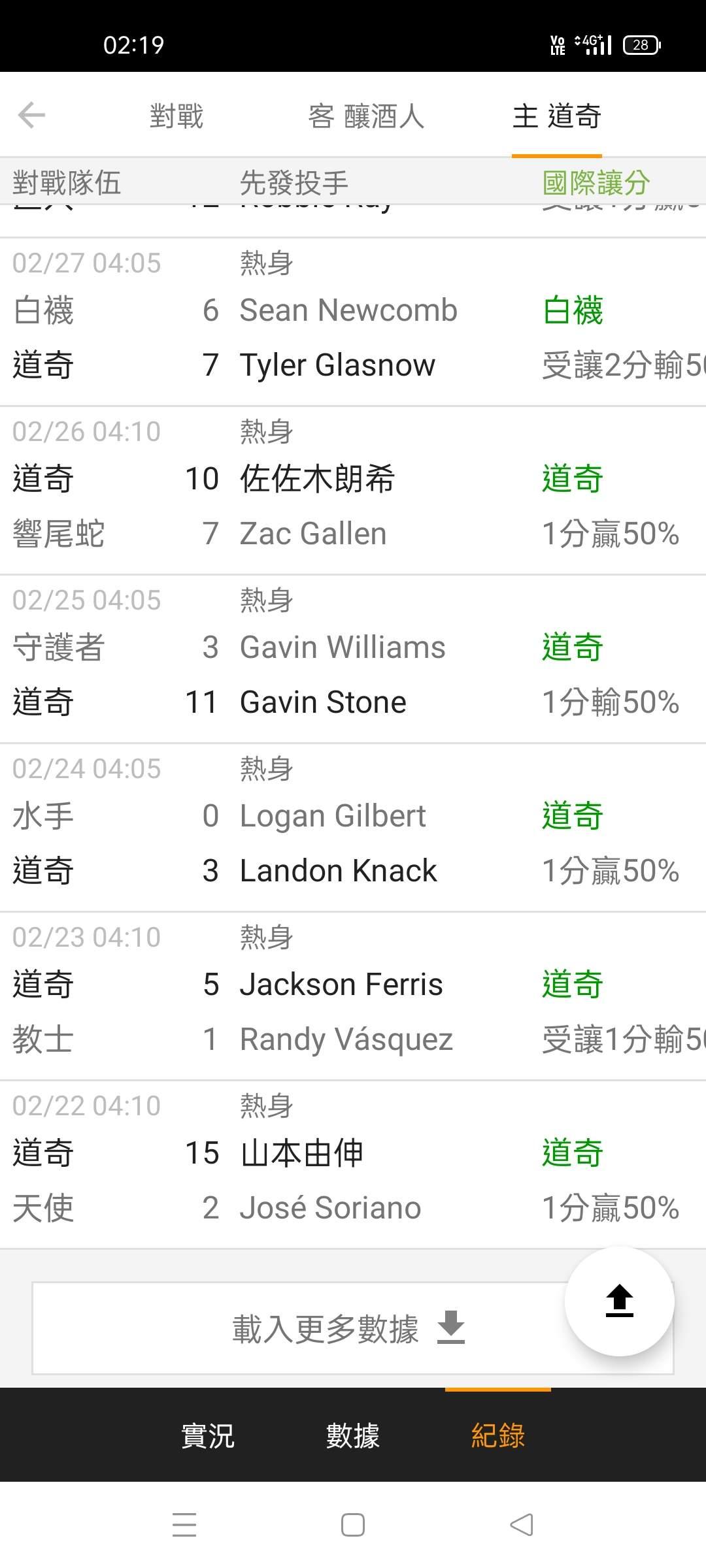The height and width of the screenshot is (1568, 706).
Task: Go back using the top-left arrow
Action: coord(31,116)
